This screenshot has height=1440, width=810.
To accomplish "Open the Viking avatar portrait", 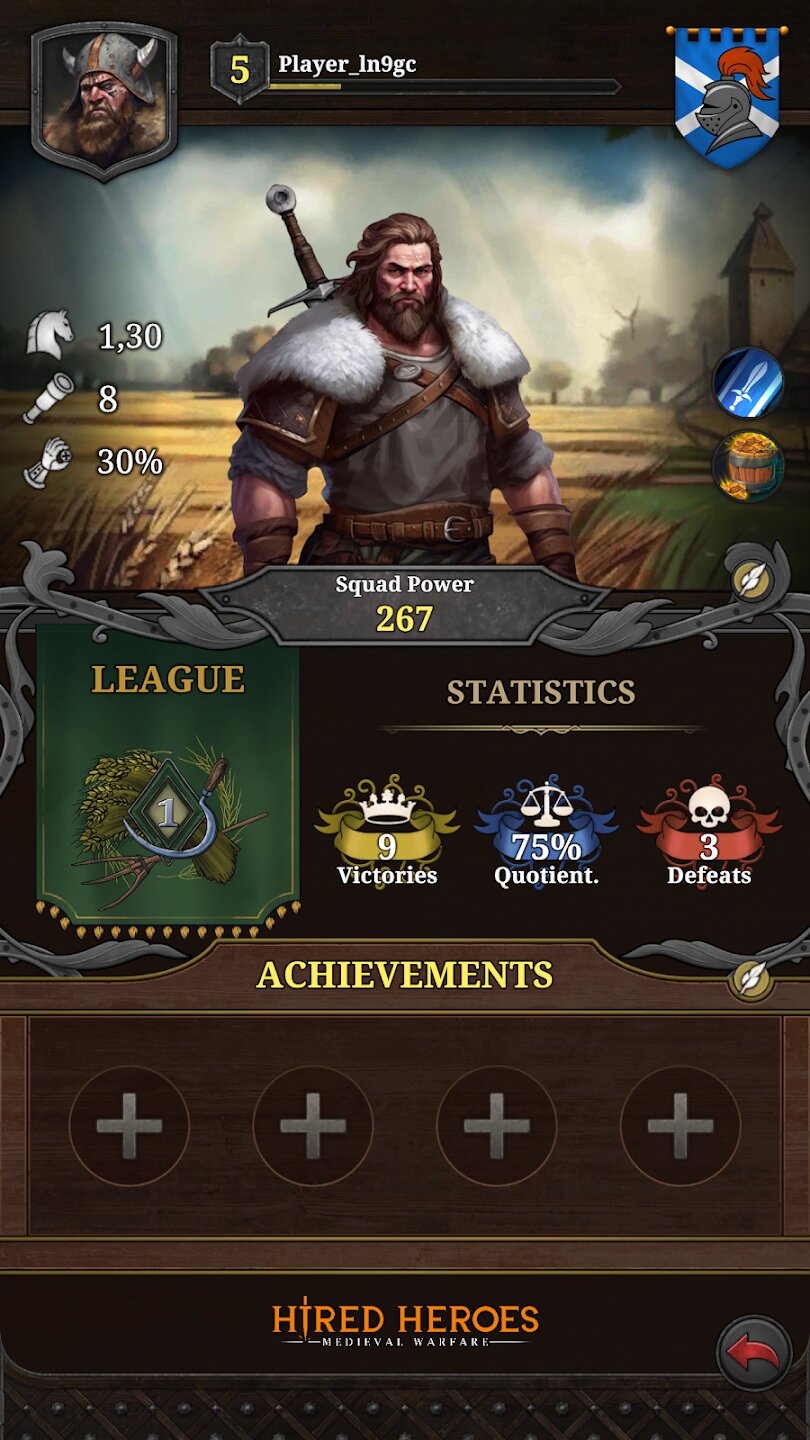I will tap(104, 98).
